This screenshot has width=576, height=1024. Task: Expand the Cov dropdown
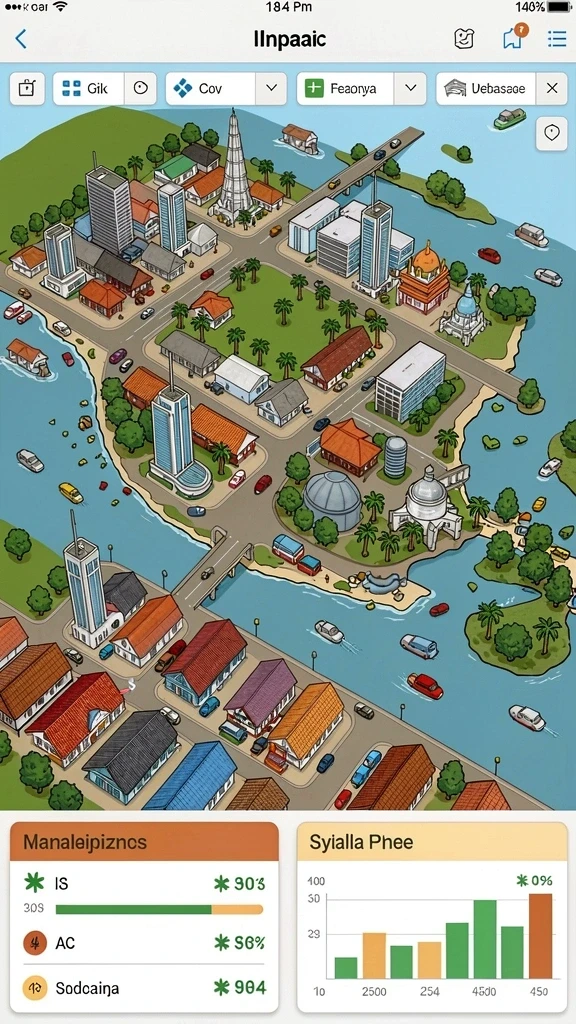click(271, 88)
